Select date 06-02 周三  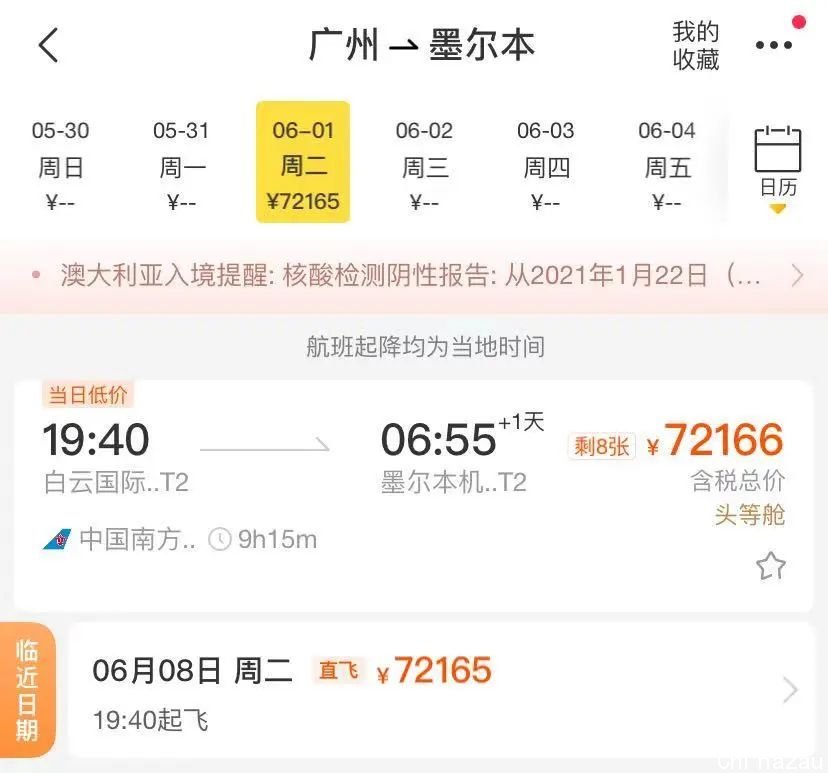pos(424,165)
